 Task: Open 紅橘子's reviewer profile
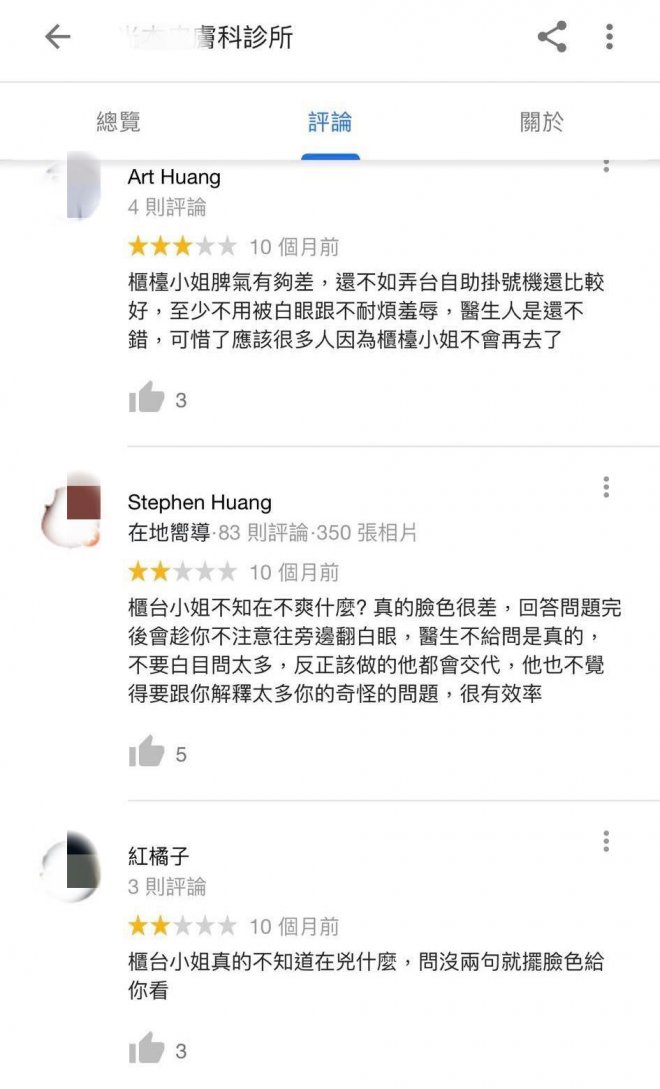[158, 856]
